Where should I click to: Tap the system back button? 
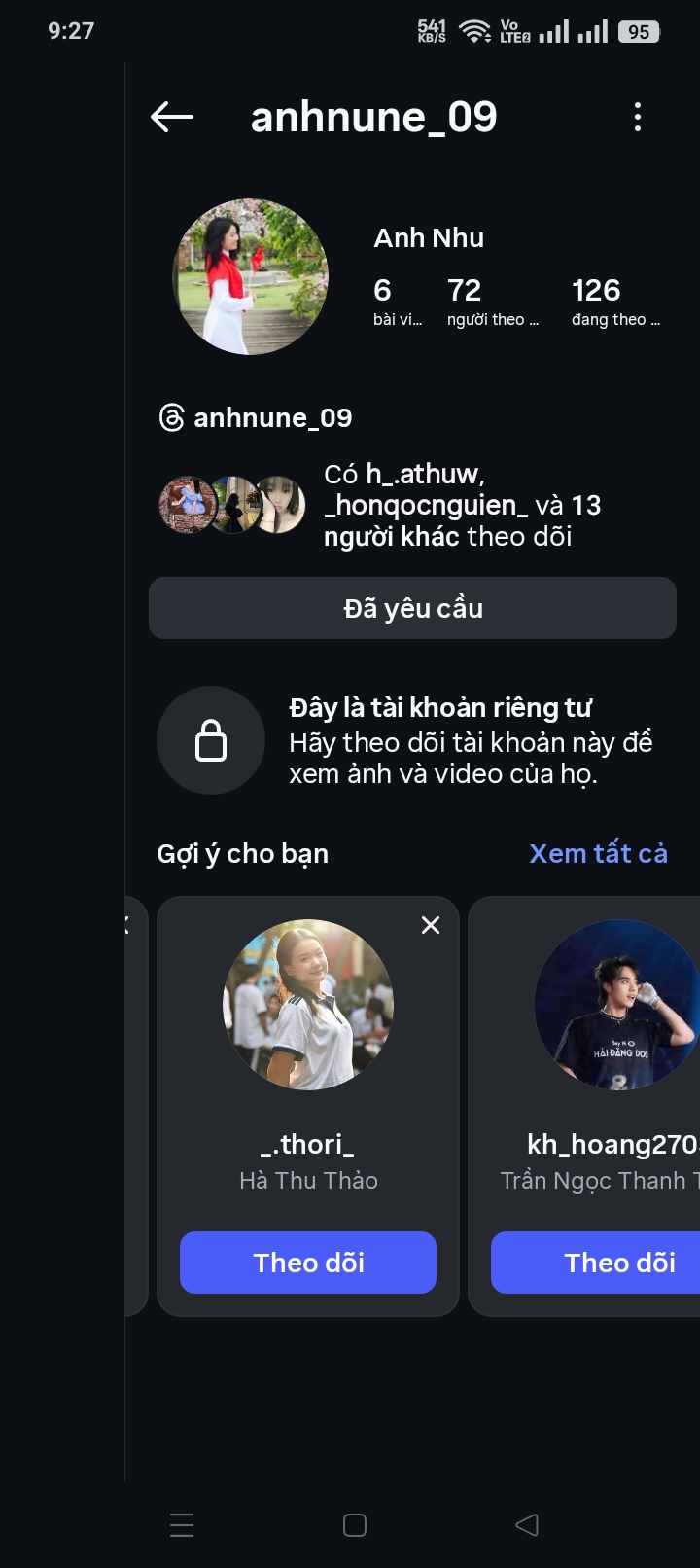pyautogui.click(x=526, y=1524)
